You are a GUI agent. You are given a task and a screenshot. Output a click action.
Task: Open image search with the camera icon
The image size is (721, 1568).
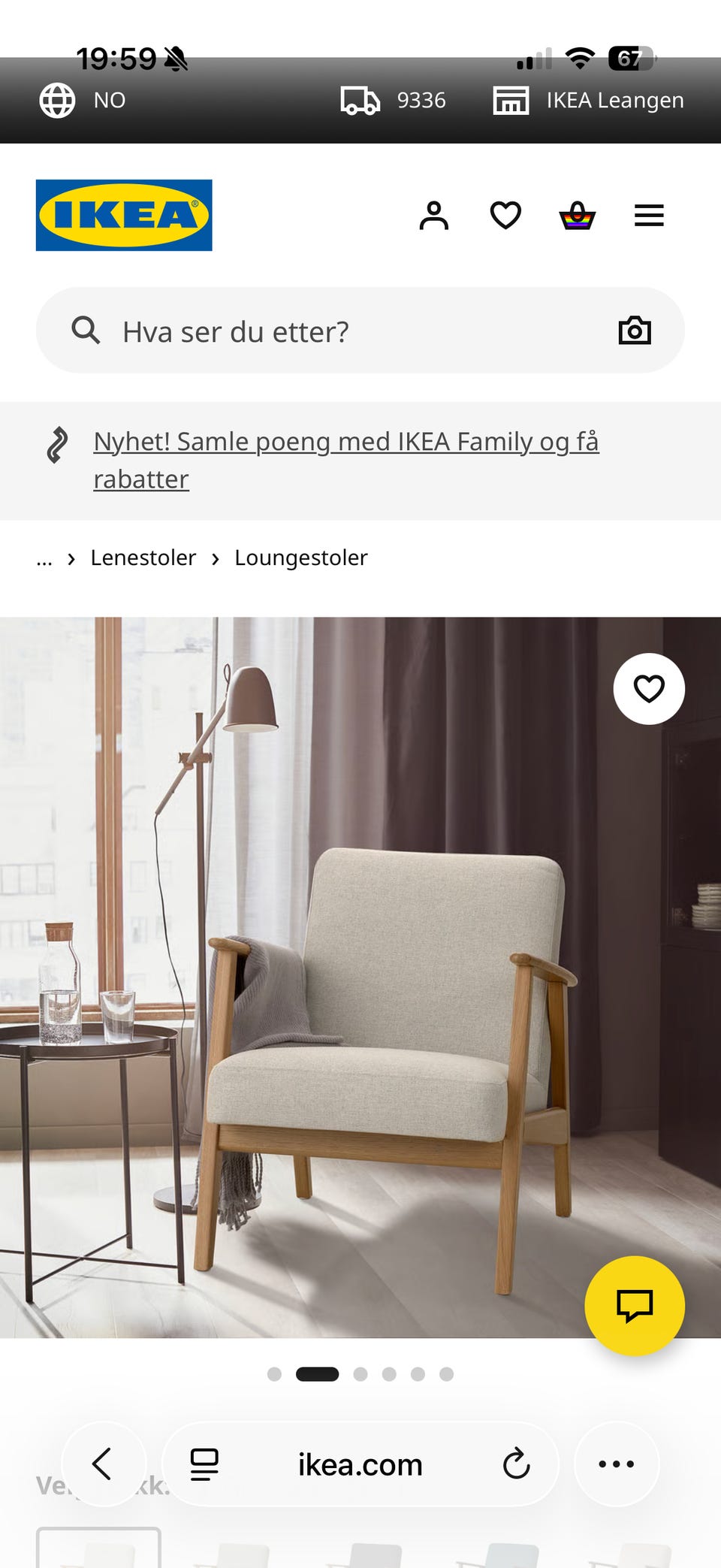tap(635, 331)
